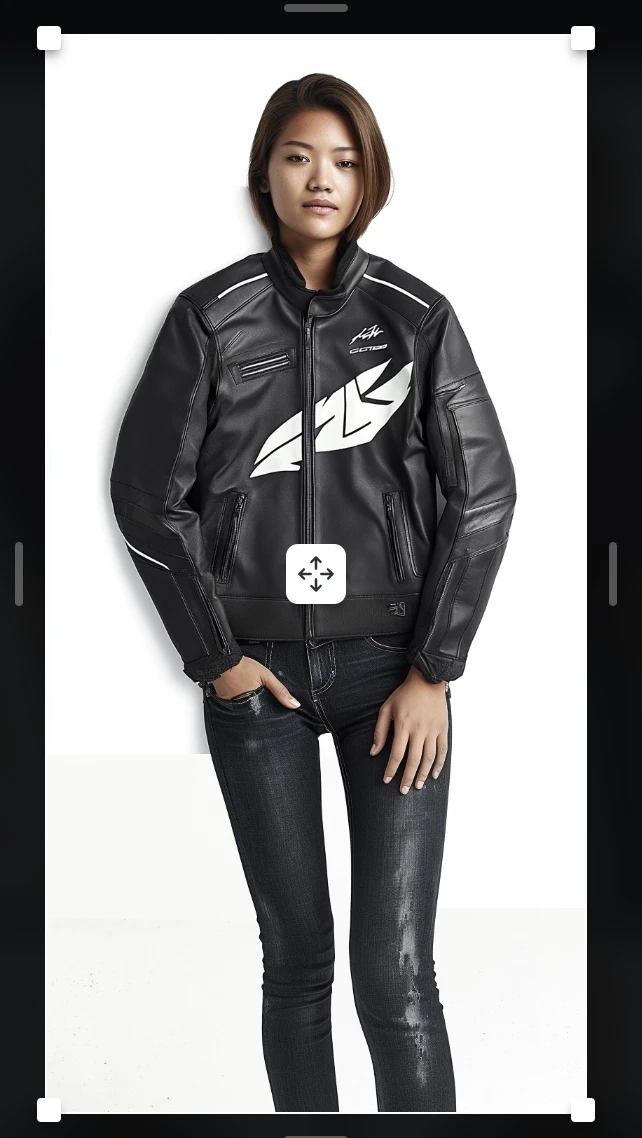Select the top-right corner crop handle
Image resolution: width=642 pixels, height=1138 pixels.
click(583, 39)
